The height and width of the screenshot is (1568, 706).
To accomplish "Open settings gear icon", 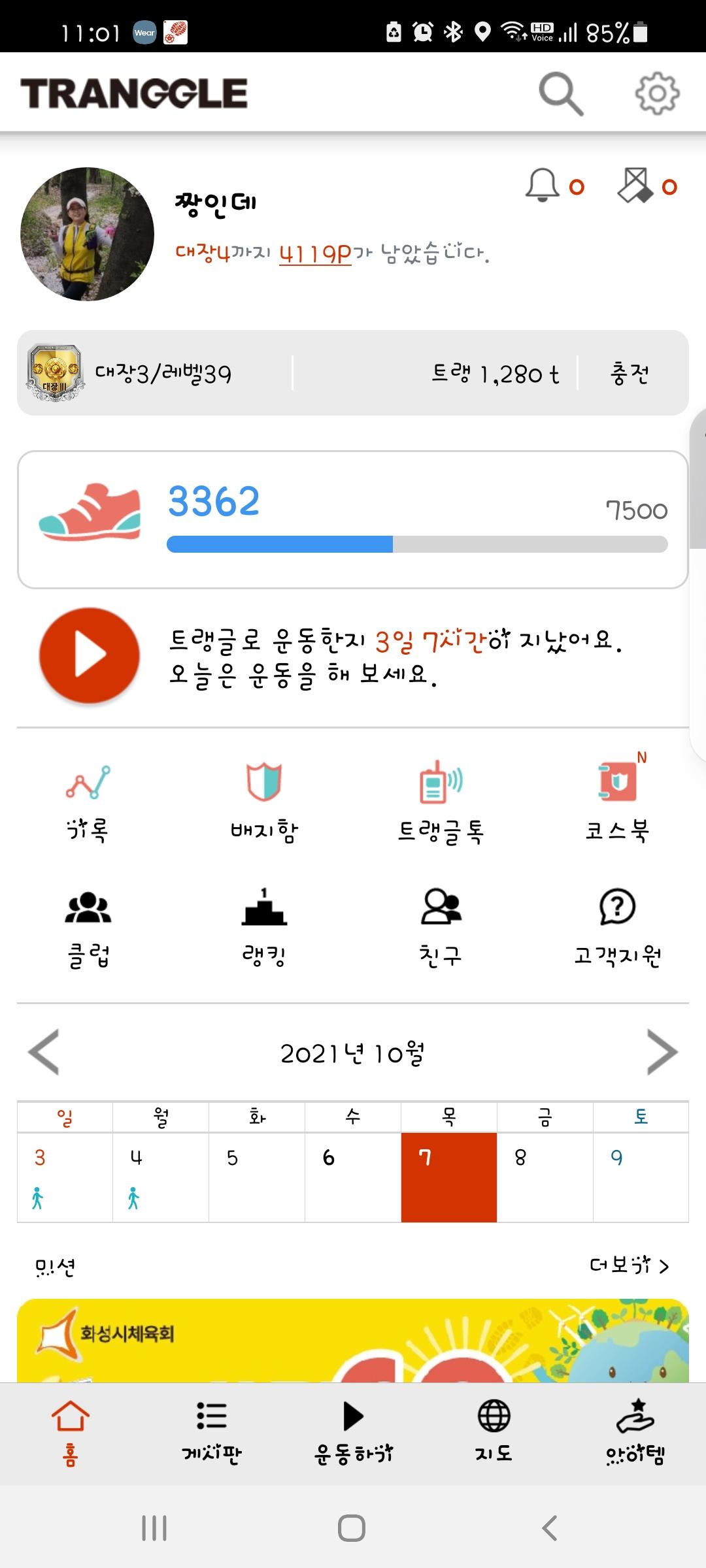I will 657,94.
